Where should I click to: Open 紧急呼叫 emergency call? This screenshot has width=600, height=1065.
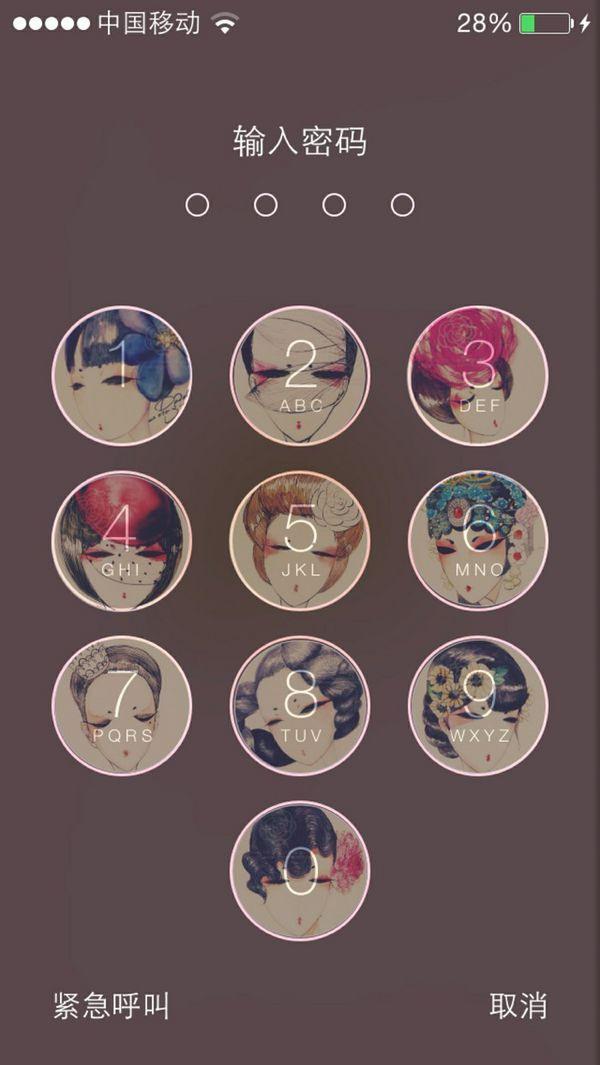click(112, 1005)
